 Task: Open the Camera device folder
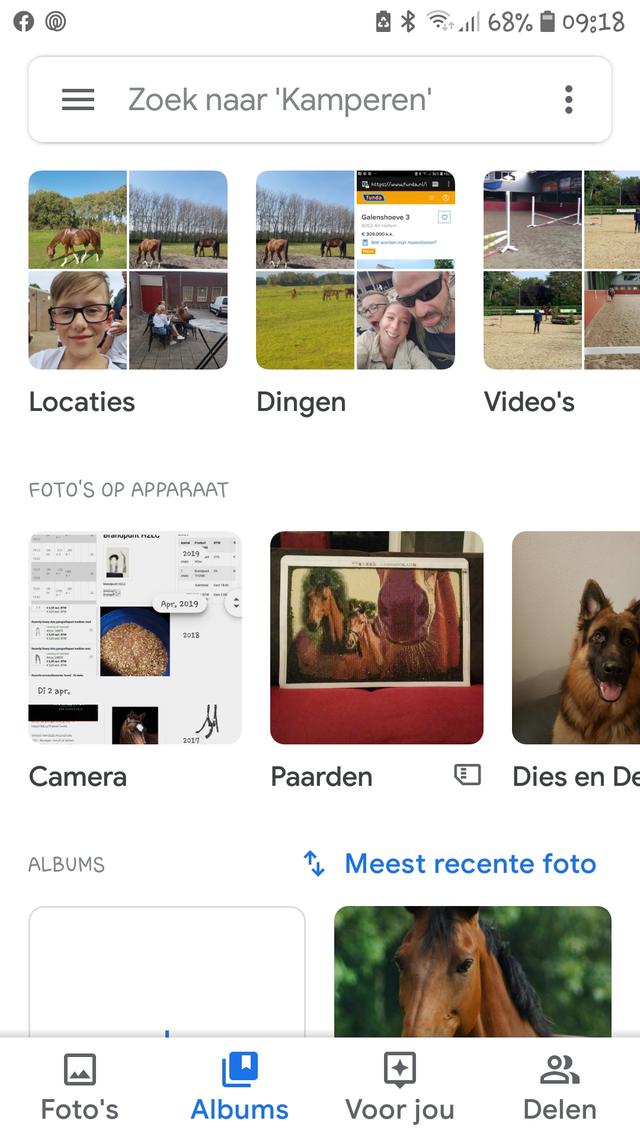pos(135,637)
